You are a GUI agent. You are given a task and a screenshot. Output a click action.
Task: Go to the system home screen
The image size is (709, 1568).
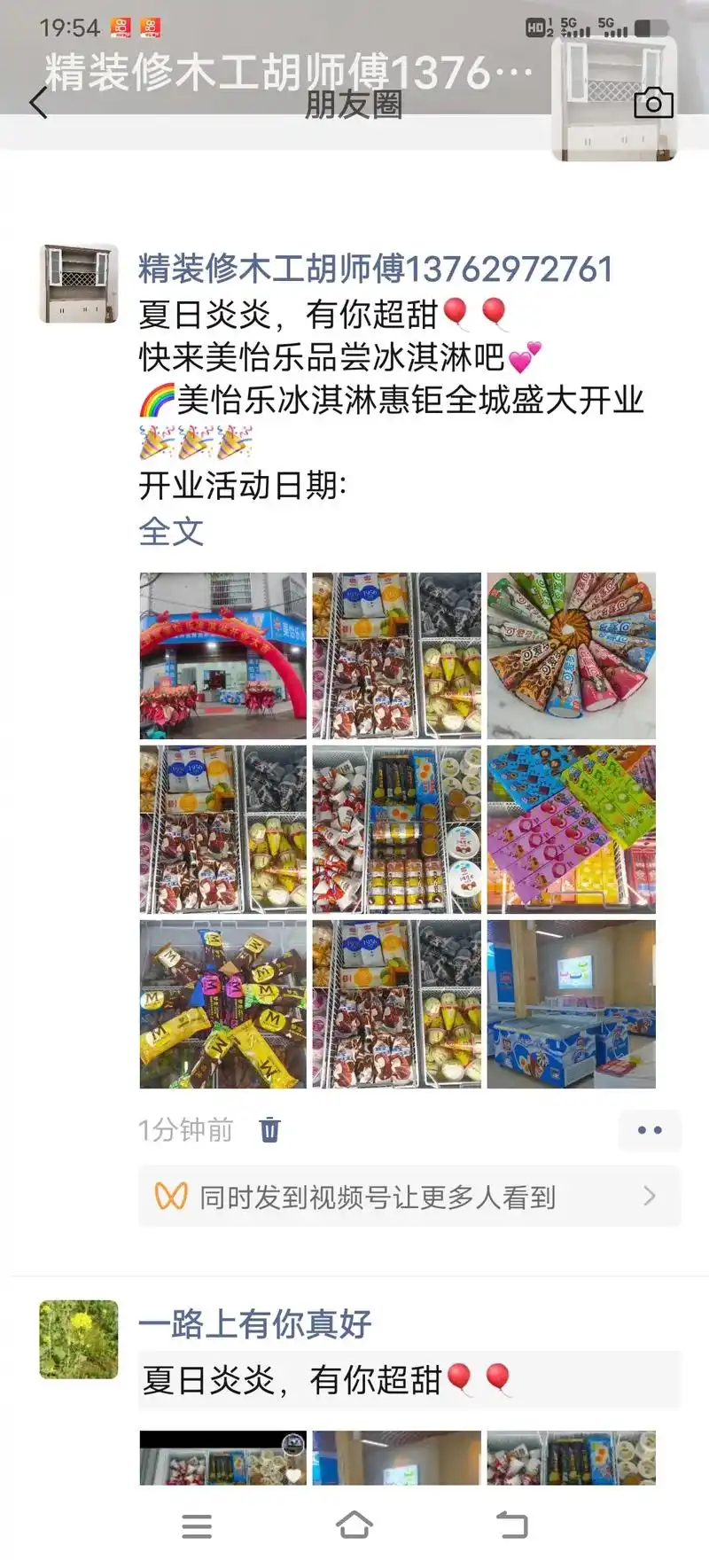[354, 1525]
